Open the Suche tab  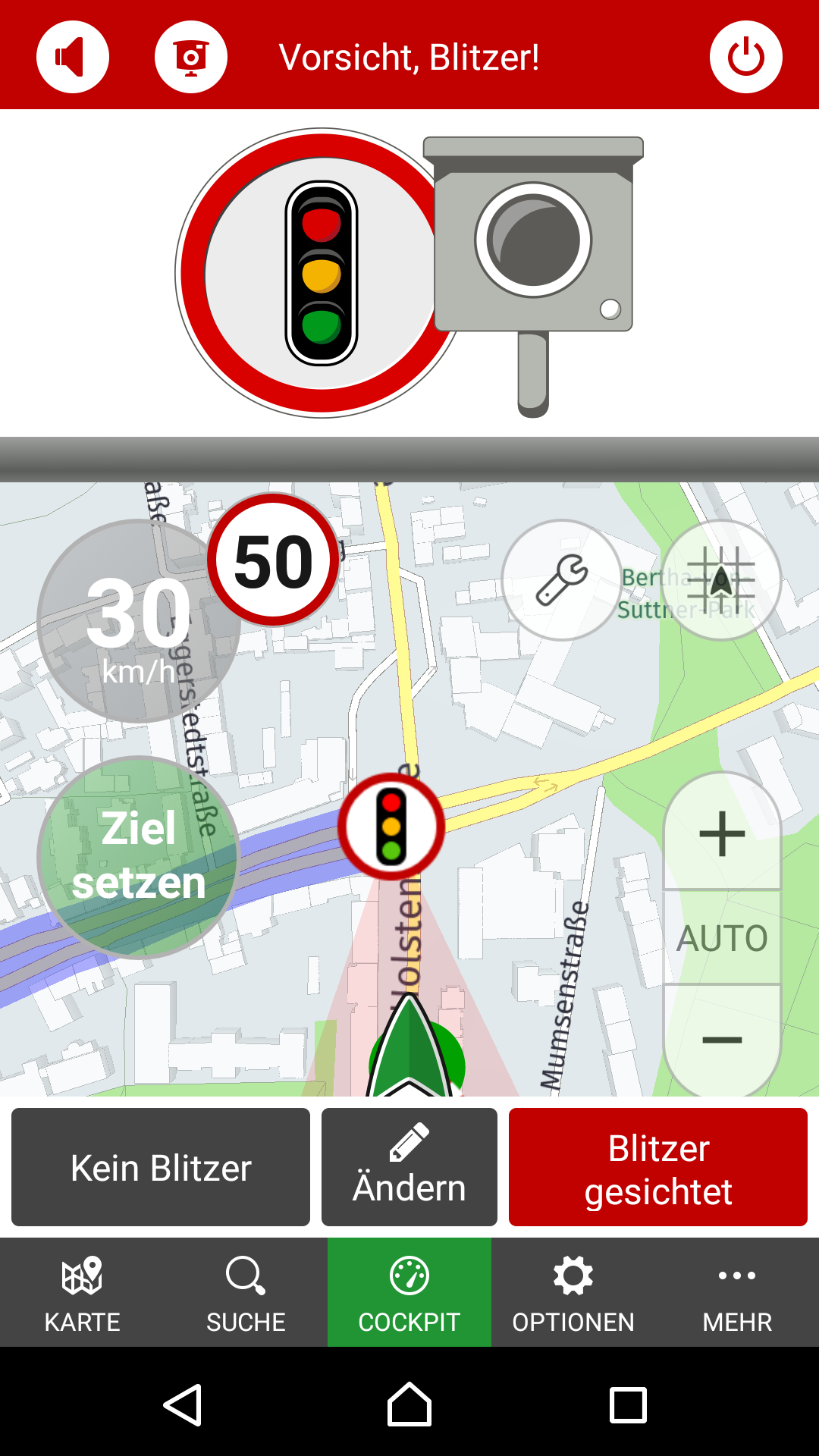[246, 1293]
